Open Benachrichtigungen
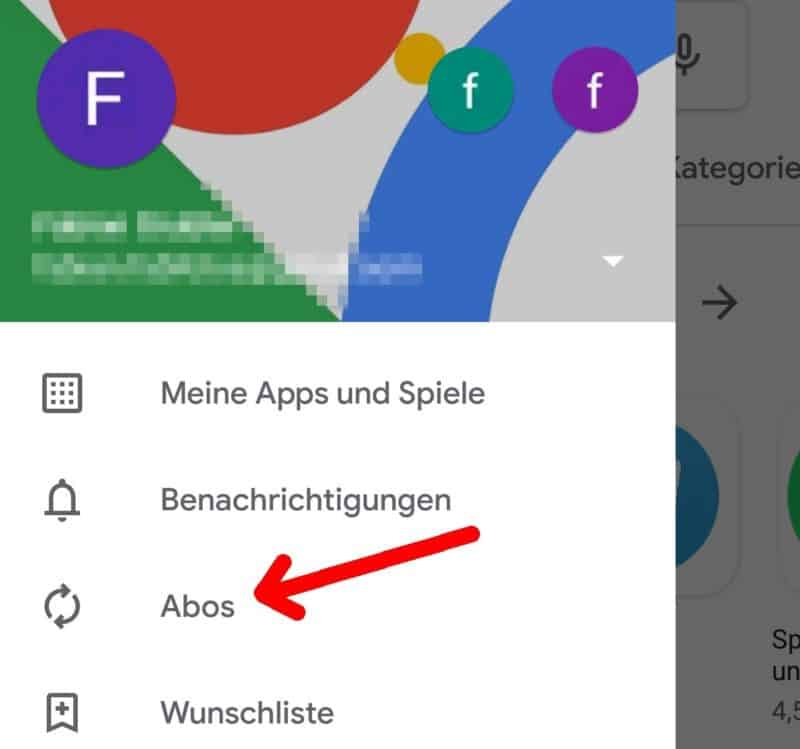Viewport: 800px width, 749px height. (x=305, y=499)
